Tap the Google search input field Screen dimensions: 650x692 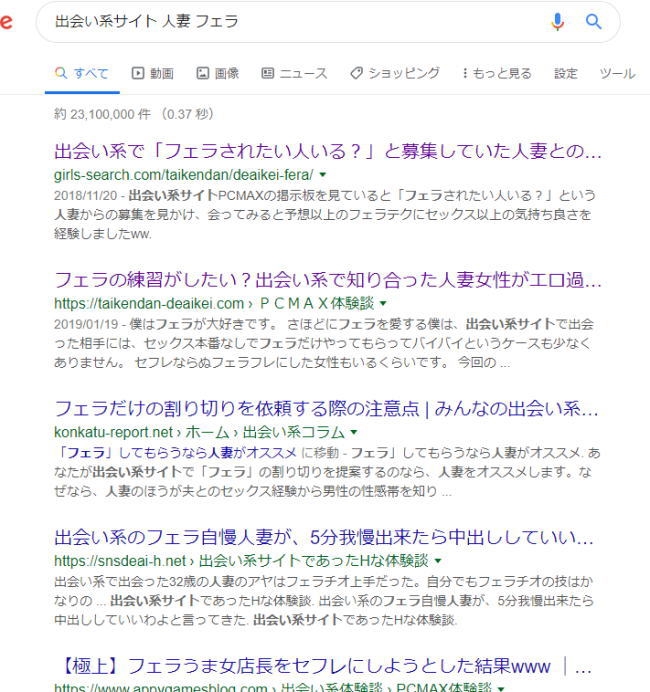click(x=290, y=21)
